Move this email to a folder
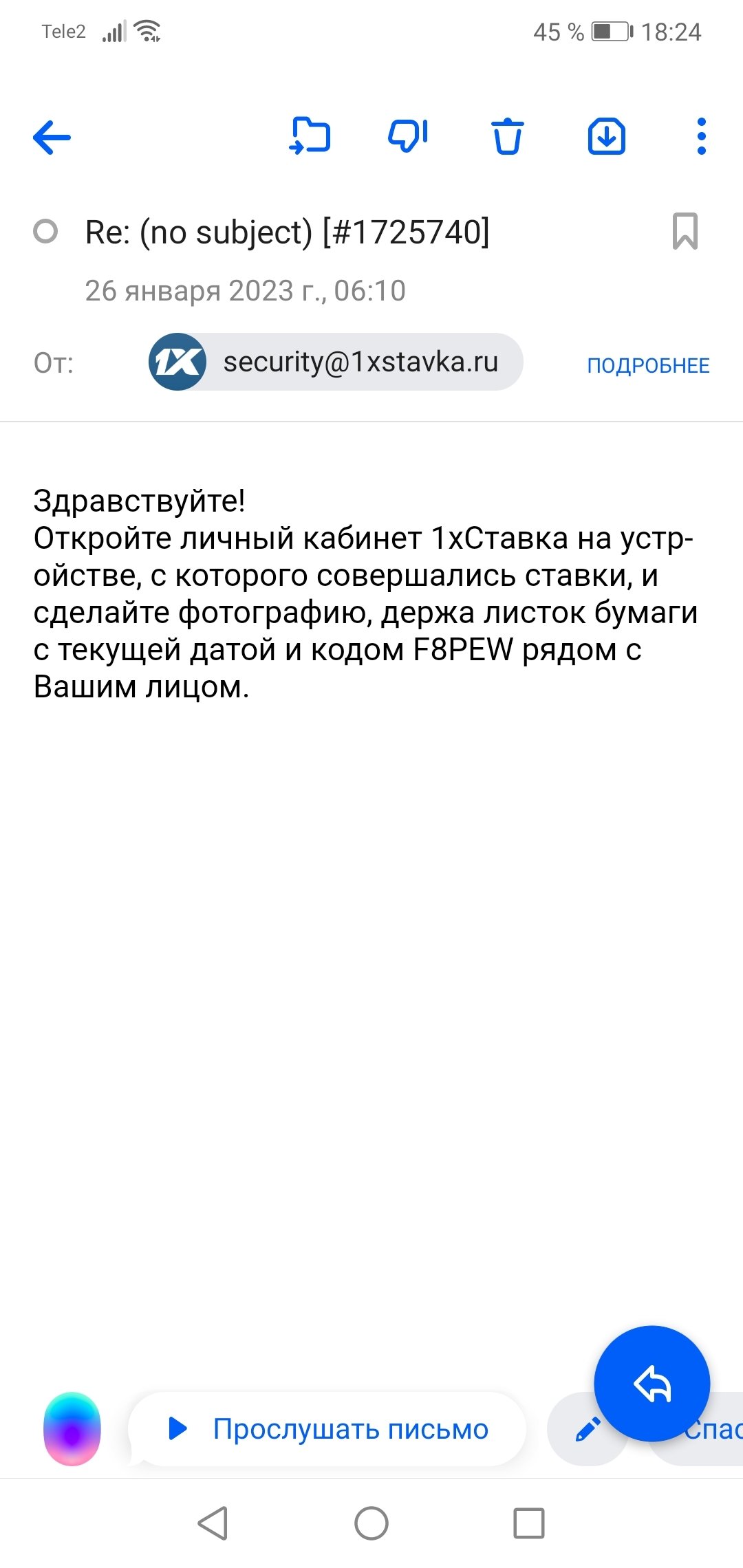 coord(310,135)
